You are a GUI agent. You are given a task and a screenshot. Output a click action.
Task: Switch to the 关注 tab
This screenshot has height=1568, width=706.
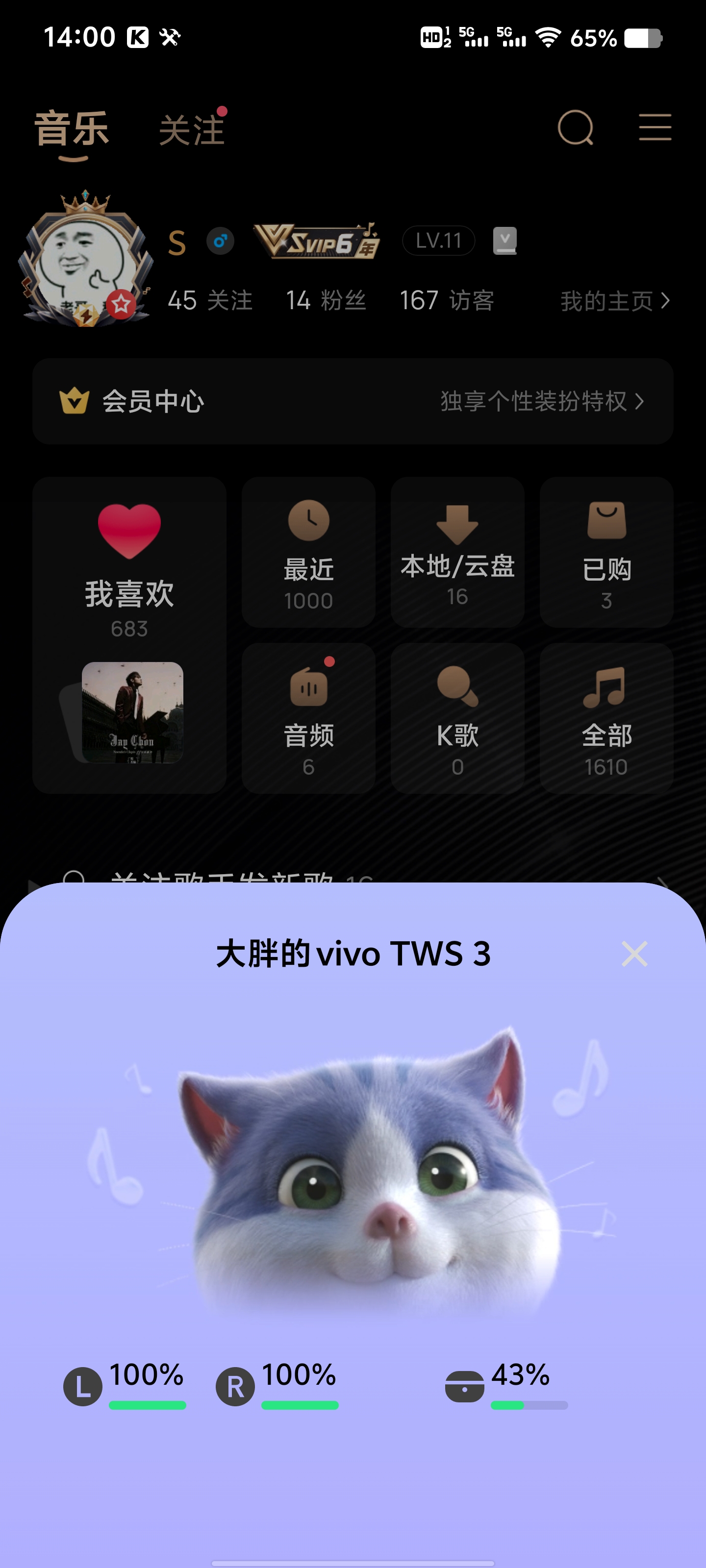[191, 130]
